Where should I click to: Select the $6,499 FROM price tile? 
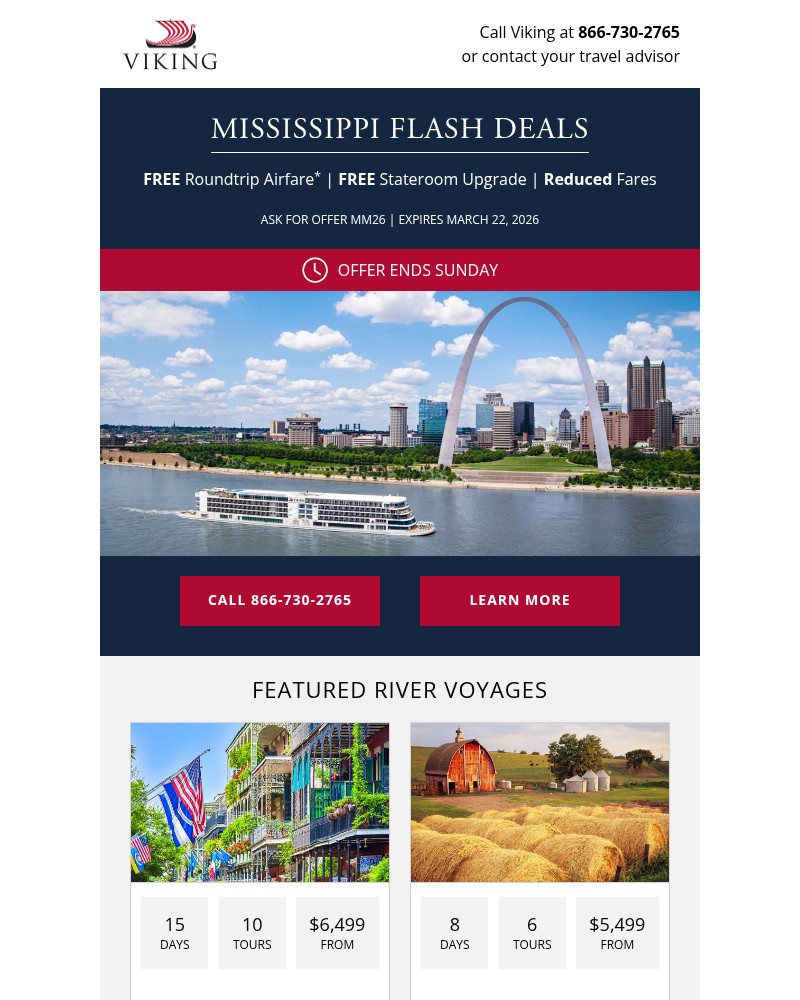click(x=337, y=932)
